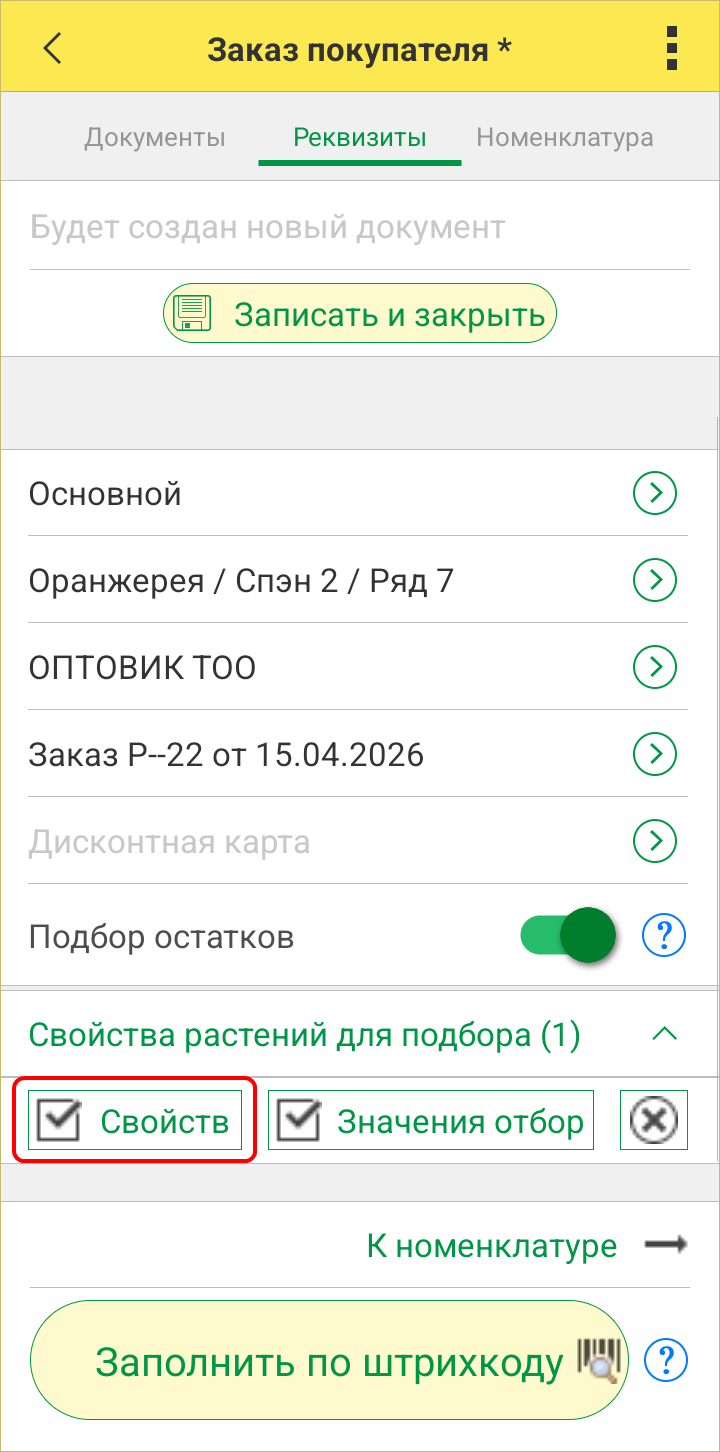Open the ОПТОВИК ТОО customer row
720x1452 pixels.
point(655,667)
